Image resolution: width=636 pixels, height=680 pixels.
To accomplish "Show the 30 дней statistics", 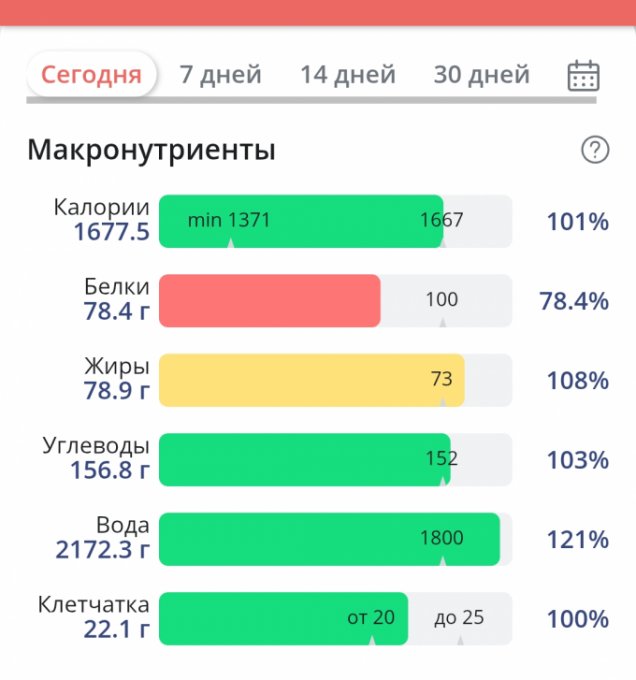I will [x=481, y=75].
